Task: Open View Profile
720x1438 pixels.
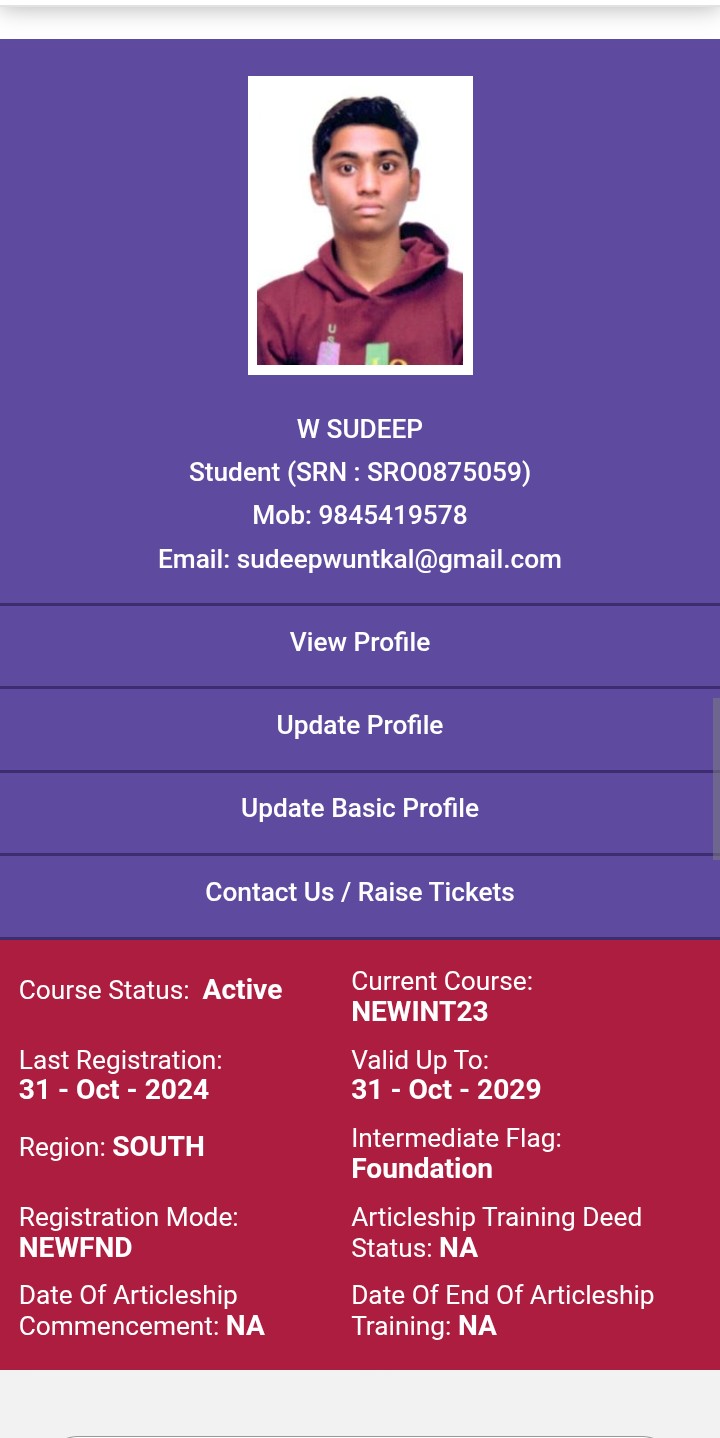Action: pos(360,642)
